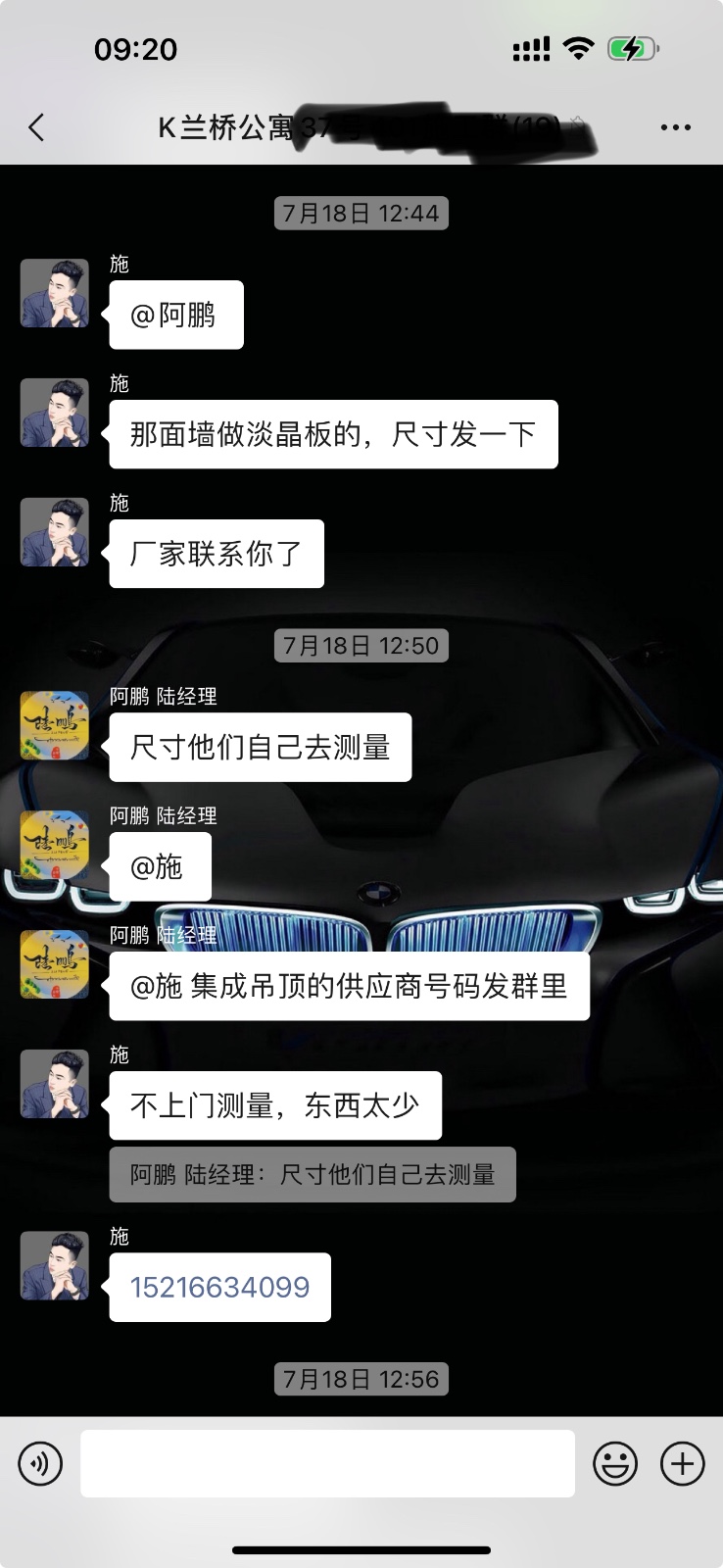The height and width of the screenshot is (1568, 723).
Task: Tap the message text field
Action: [327, 1463]
